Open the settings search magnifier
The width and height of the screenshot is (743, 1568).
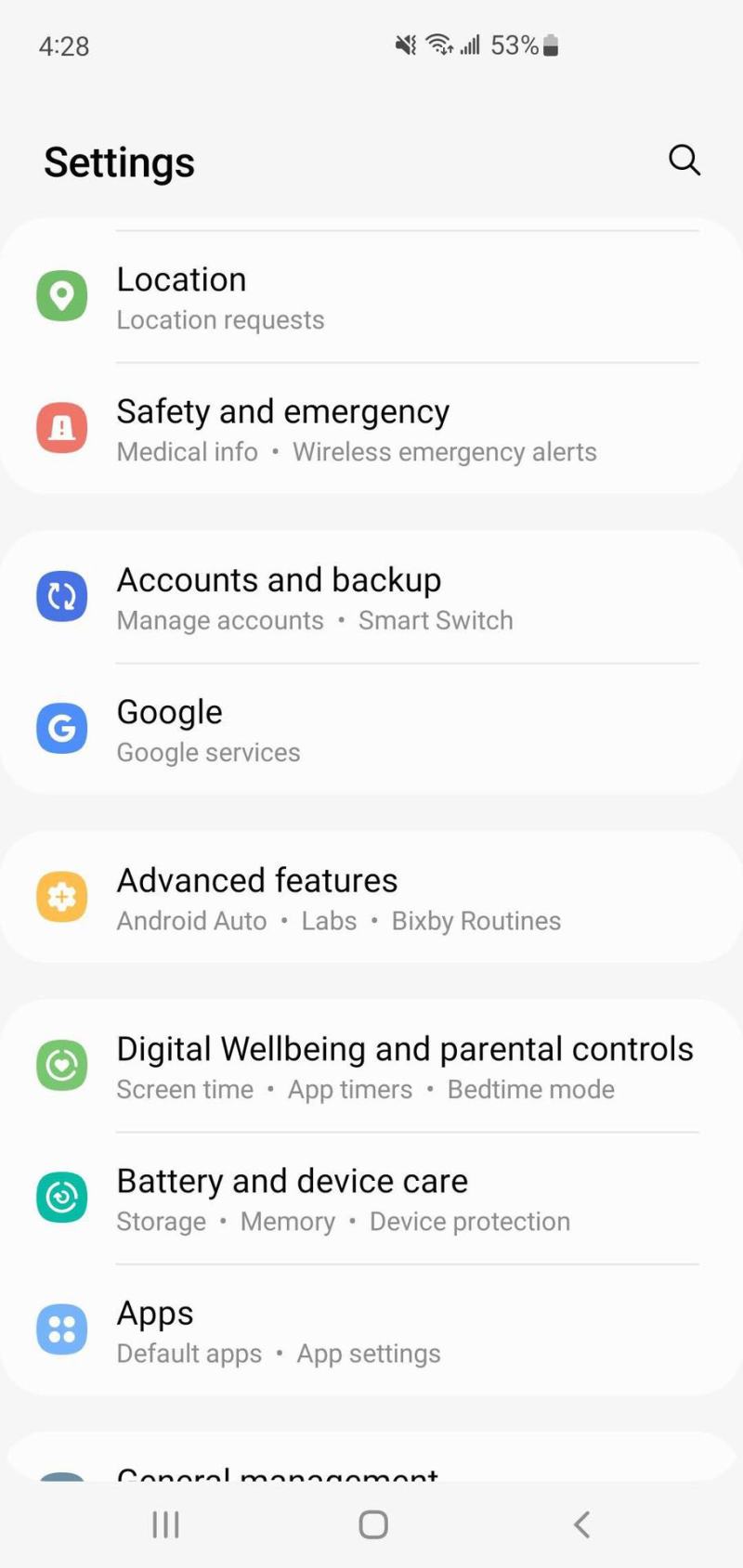coord(684,160)
